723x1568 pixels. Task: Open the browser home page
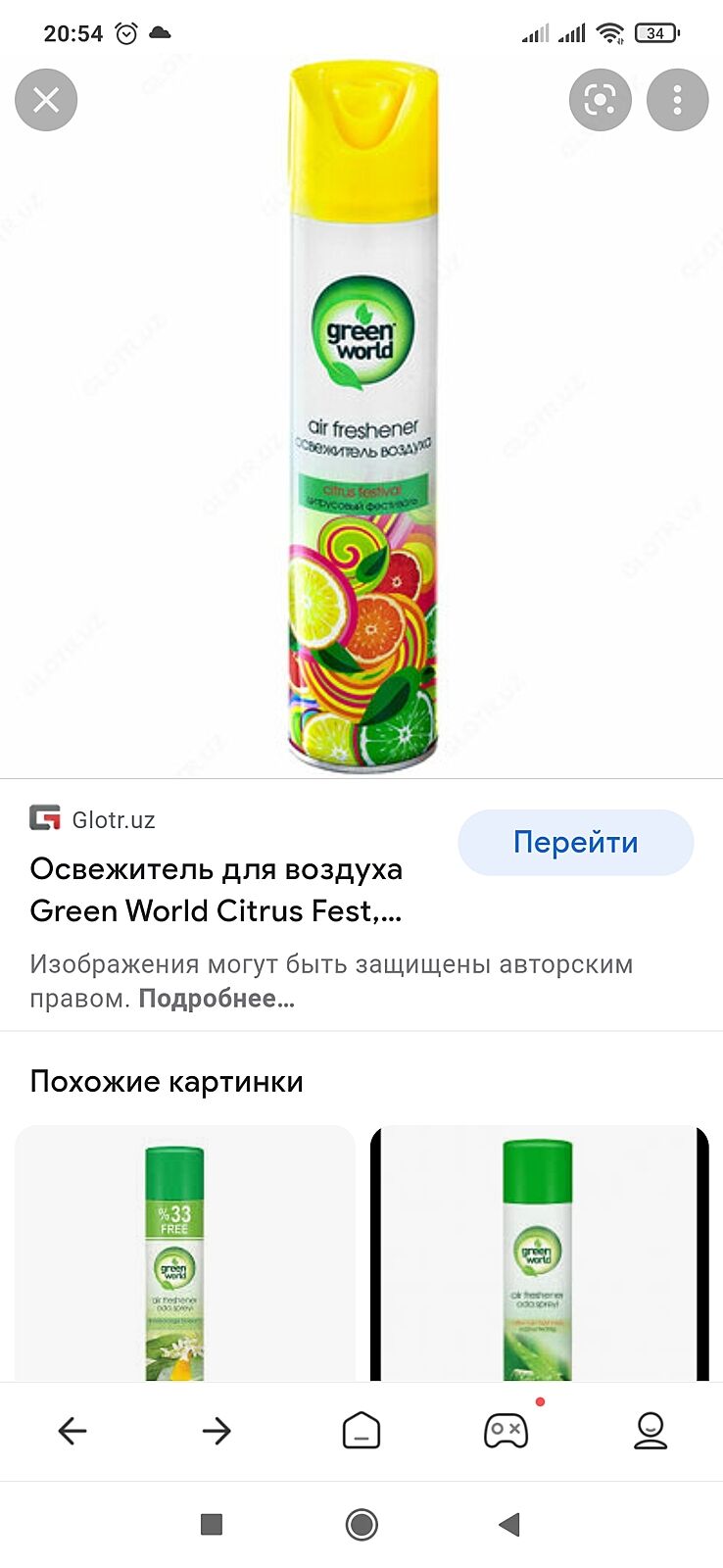(361, 1431)
